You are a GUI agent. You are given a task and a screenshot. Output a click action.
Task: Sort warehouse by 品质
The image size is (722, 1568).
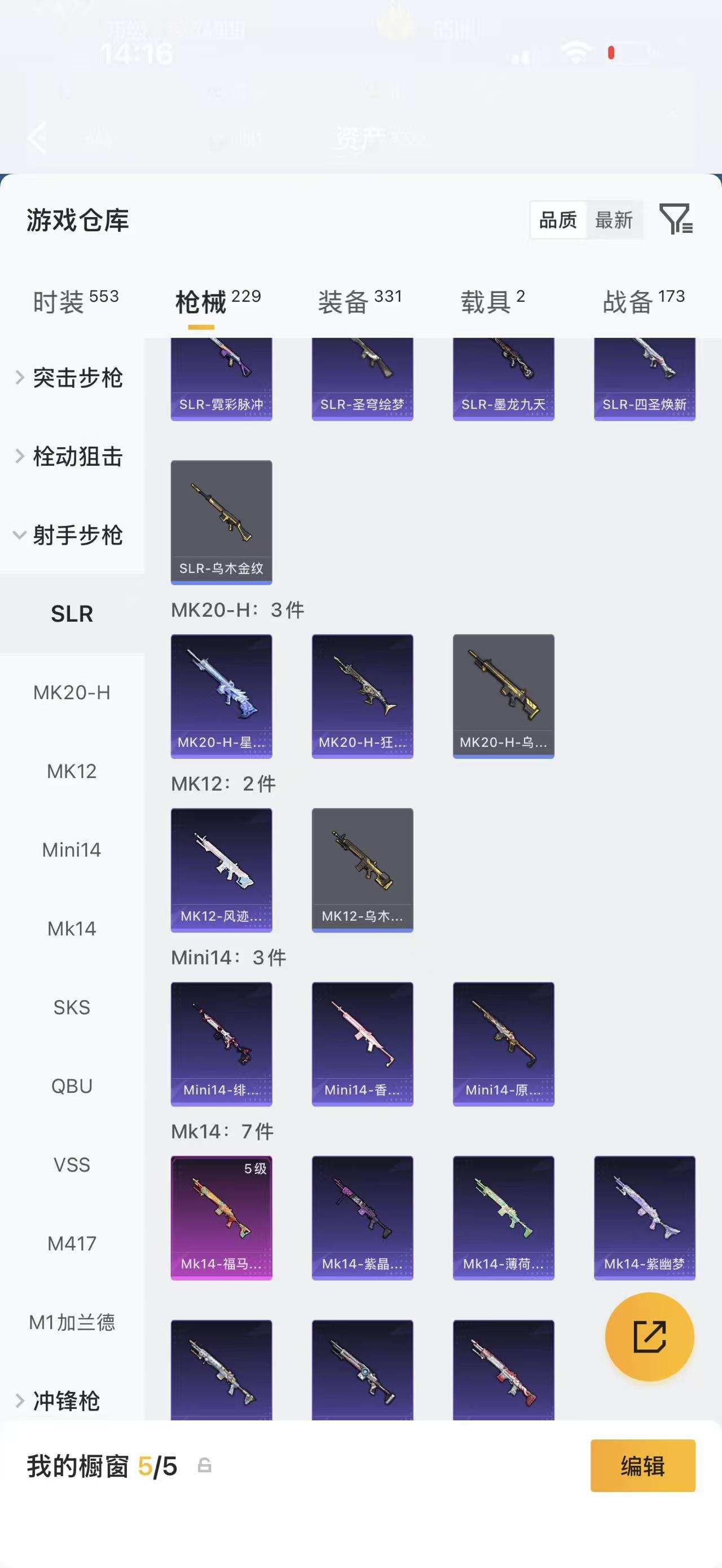558,220
